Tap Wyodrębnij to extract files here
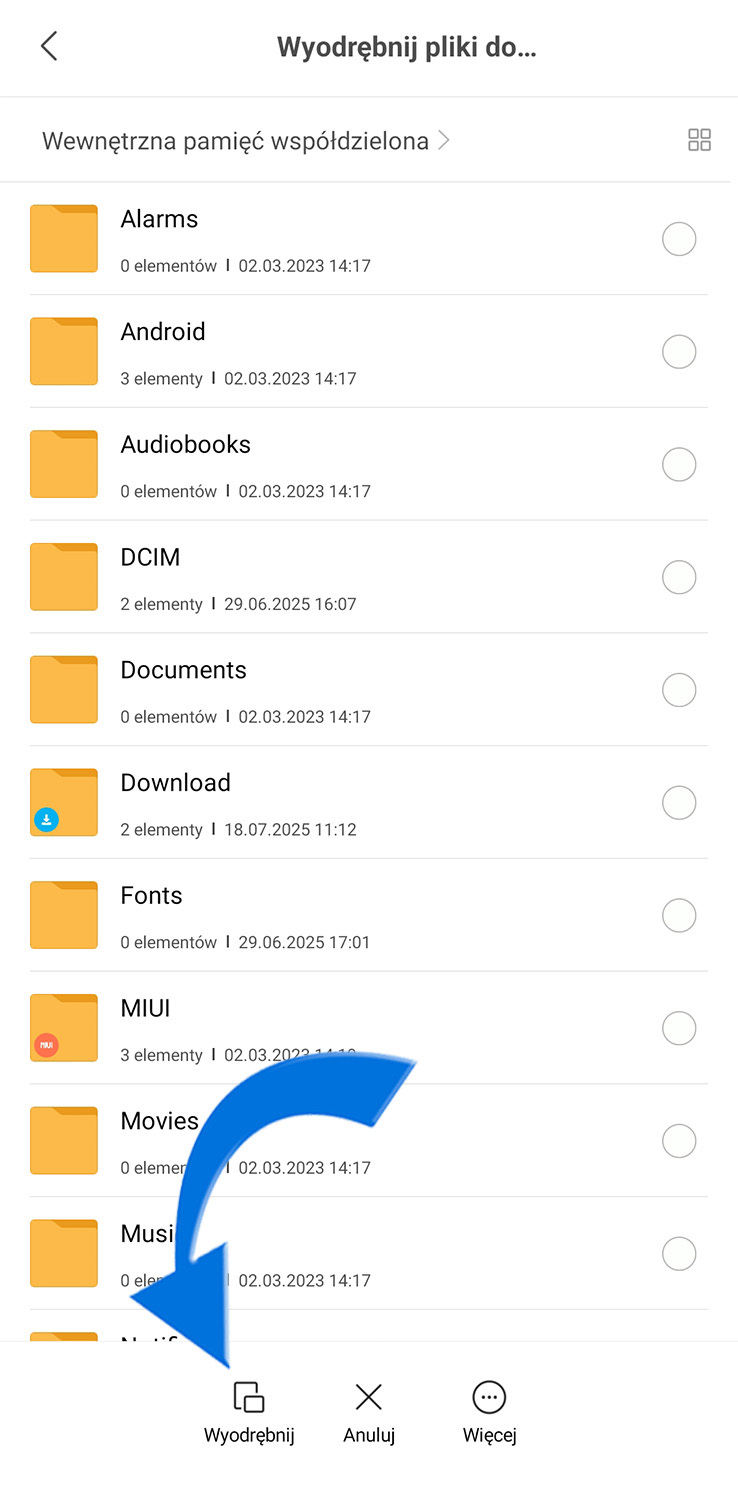 pyautogui.click(x=249, y=1413)
